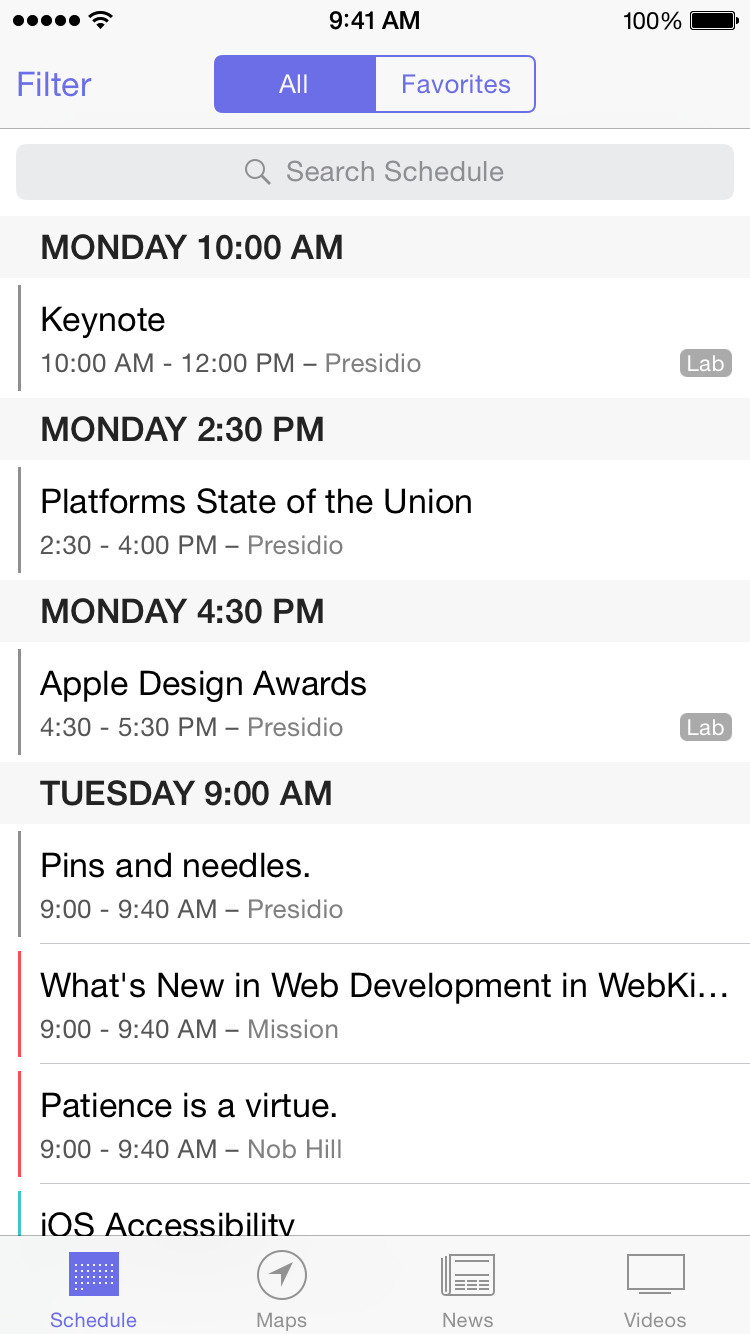Open the Videos tab
750x1334 pixels.
click(655, 1290)
